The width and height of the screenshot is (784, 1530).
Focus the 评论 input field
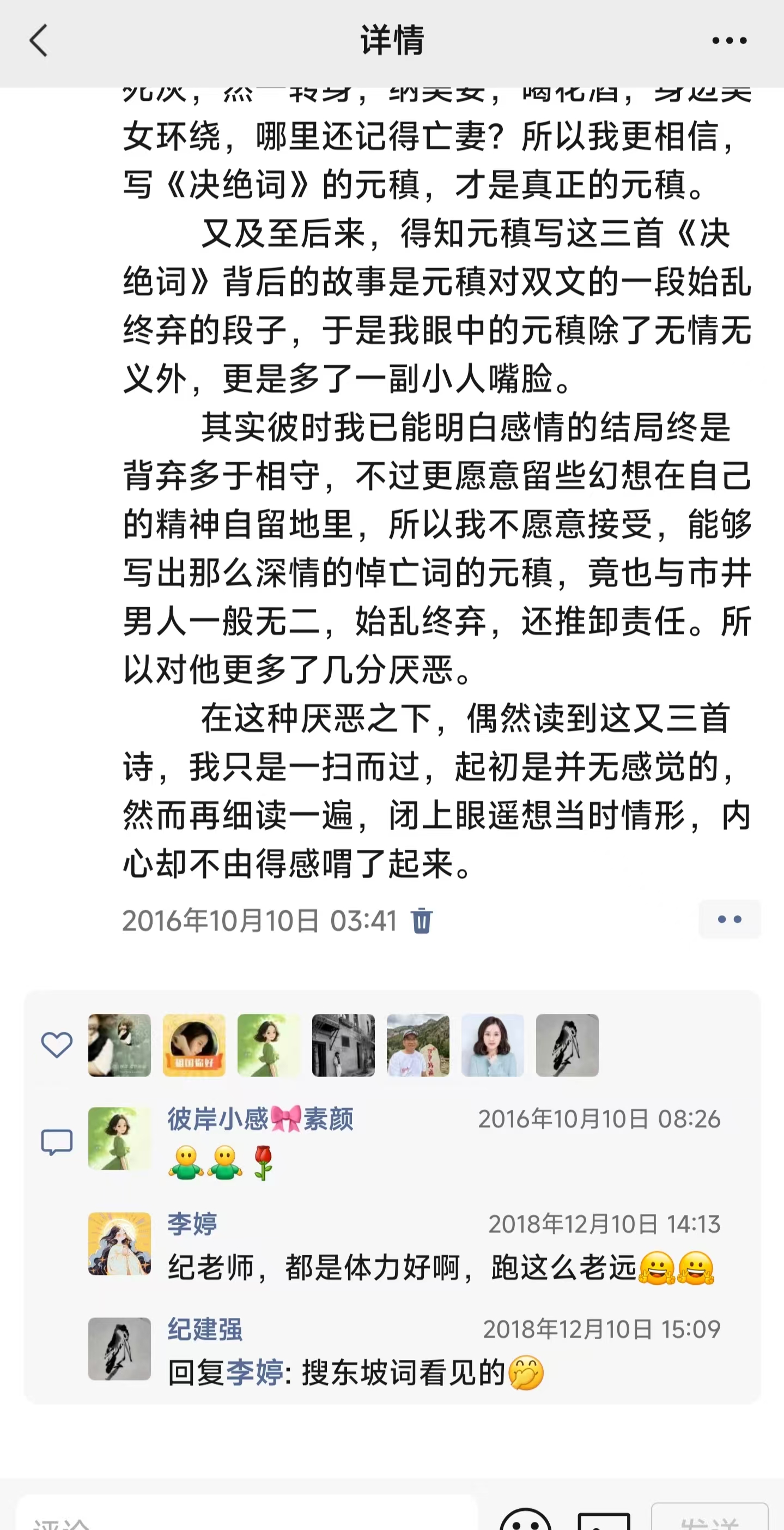pos(246,1517)
